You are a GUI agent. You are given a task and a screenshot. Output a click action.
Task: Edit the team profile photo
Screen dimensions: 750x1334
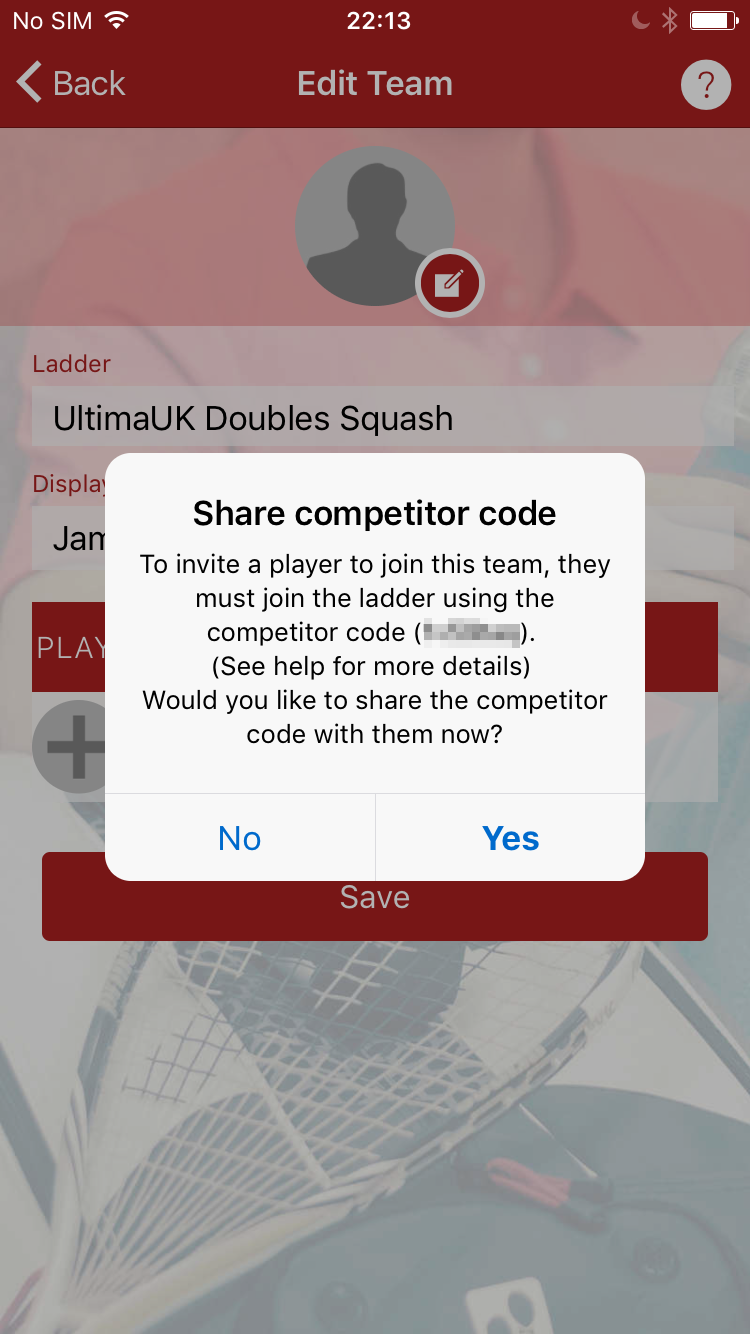(450, 283)
